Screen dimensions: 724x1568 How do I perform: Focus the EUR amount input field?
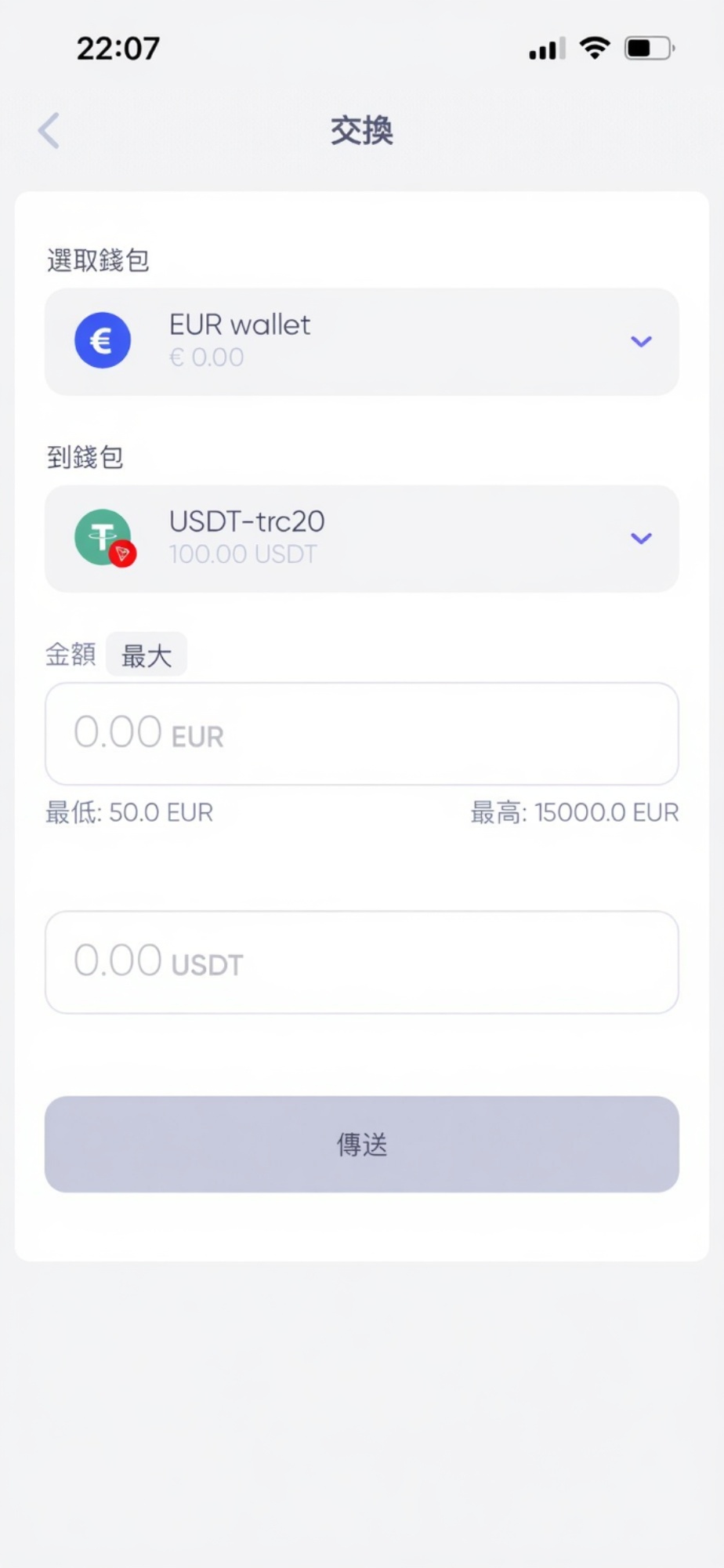click(361, 734)
